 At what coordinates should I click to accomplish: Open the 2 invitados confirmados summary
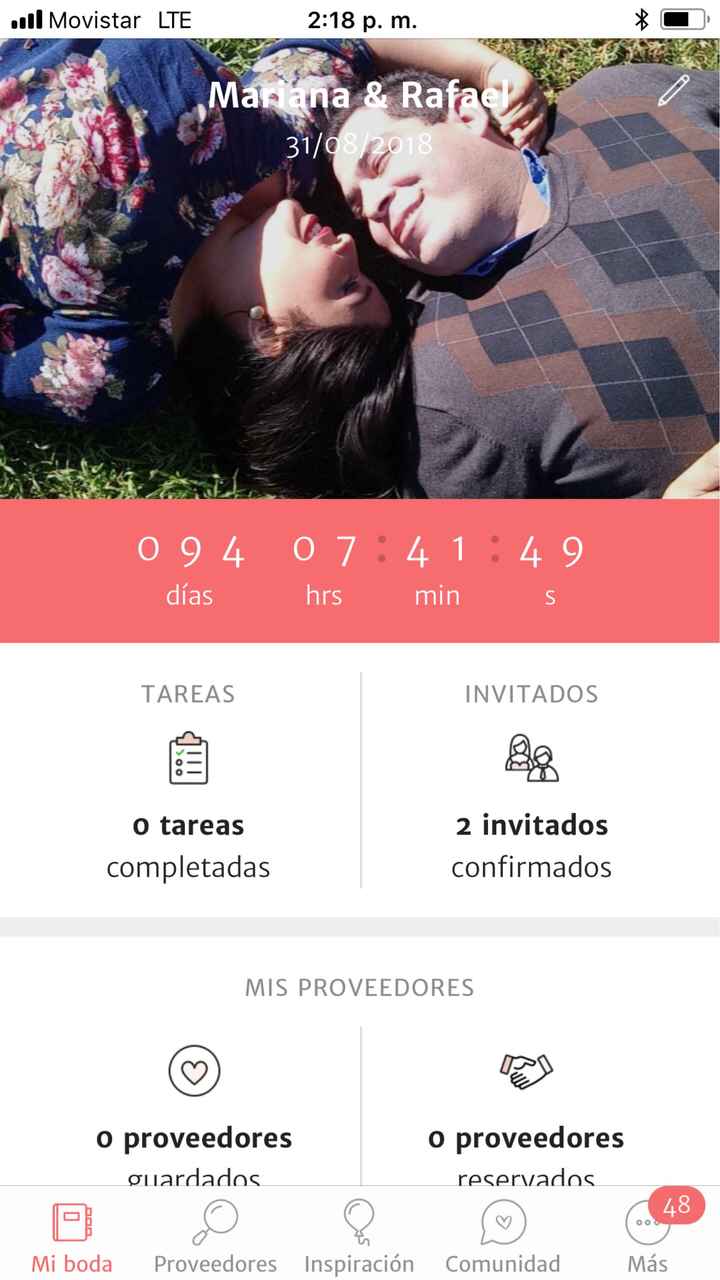coord(531,846)
